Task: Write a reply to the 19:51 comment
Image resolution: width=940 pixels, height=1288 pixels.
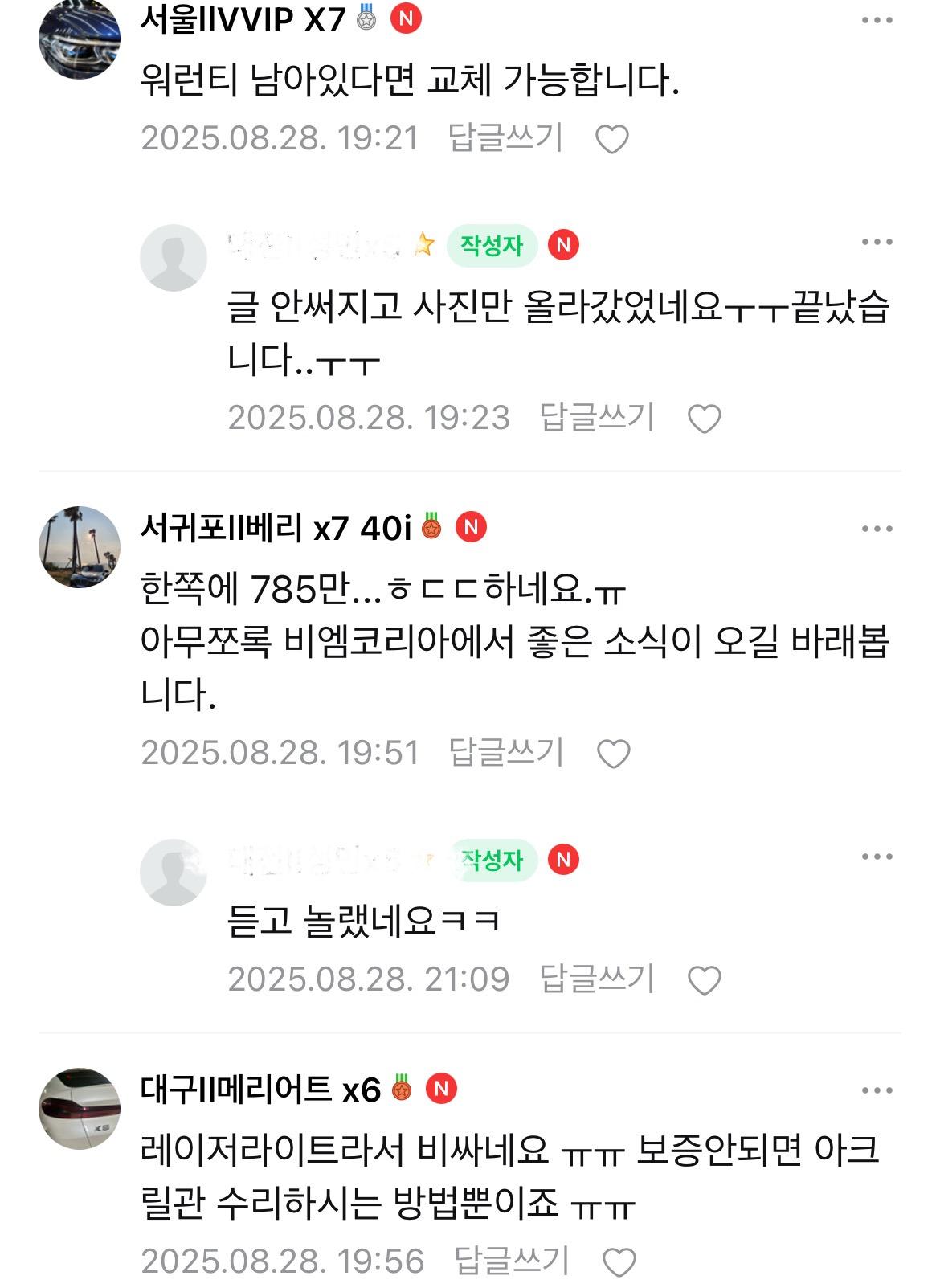Action: (x=506, y=752)
